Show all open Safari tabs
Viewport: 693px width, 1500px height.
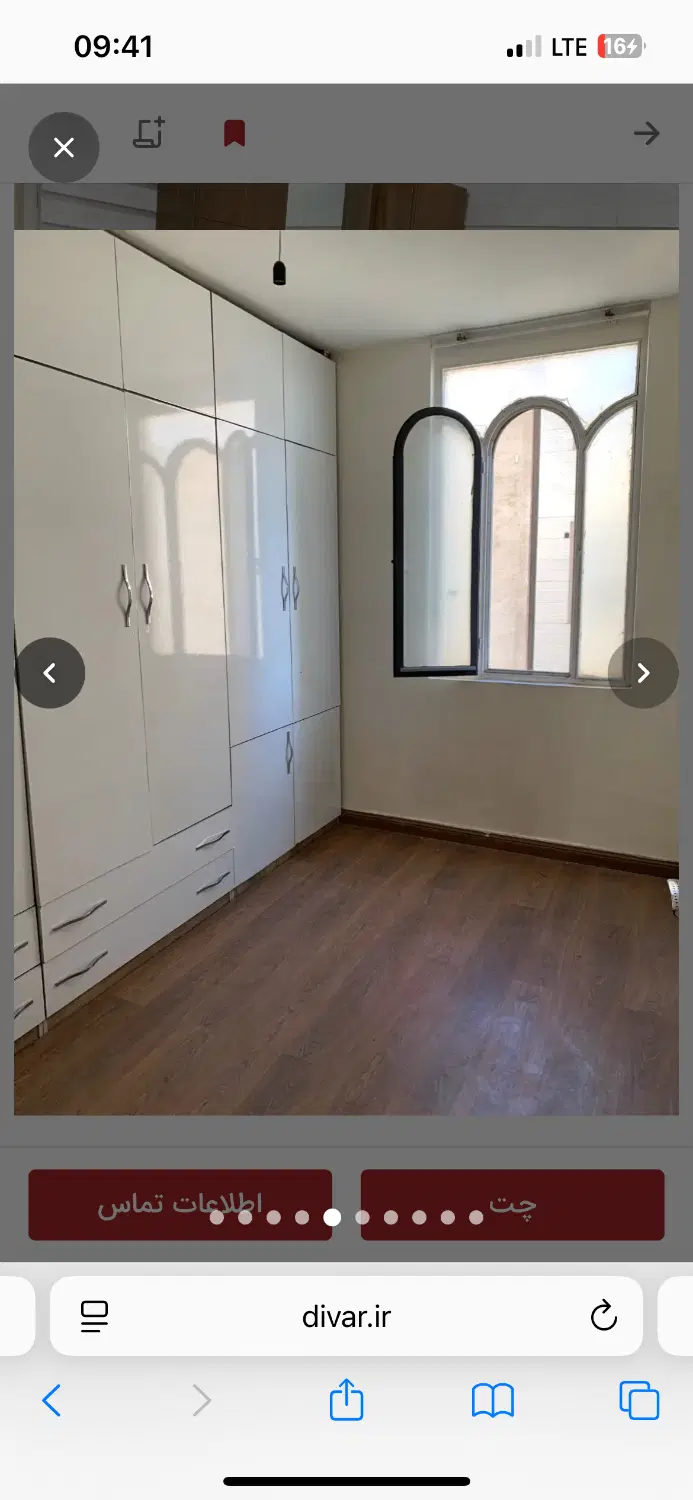click(639, 1401)
